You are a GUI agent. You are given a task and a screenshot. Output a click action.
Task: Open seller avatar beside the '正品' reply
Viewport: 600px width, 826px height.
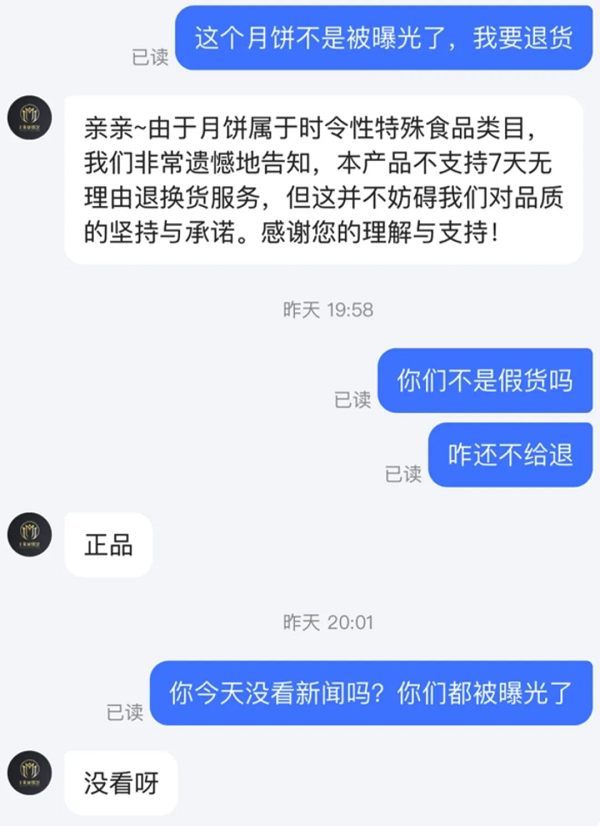[29, 535]
